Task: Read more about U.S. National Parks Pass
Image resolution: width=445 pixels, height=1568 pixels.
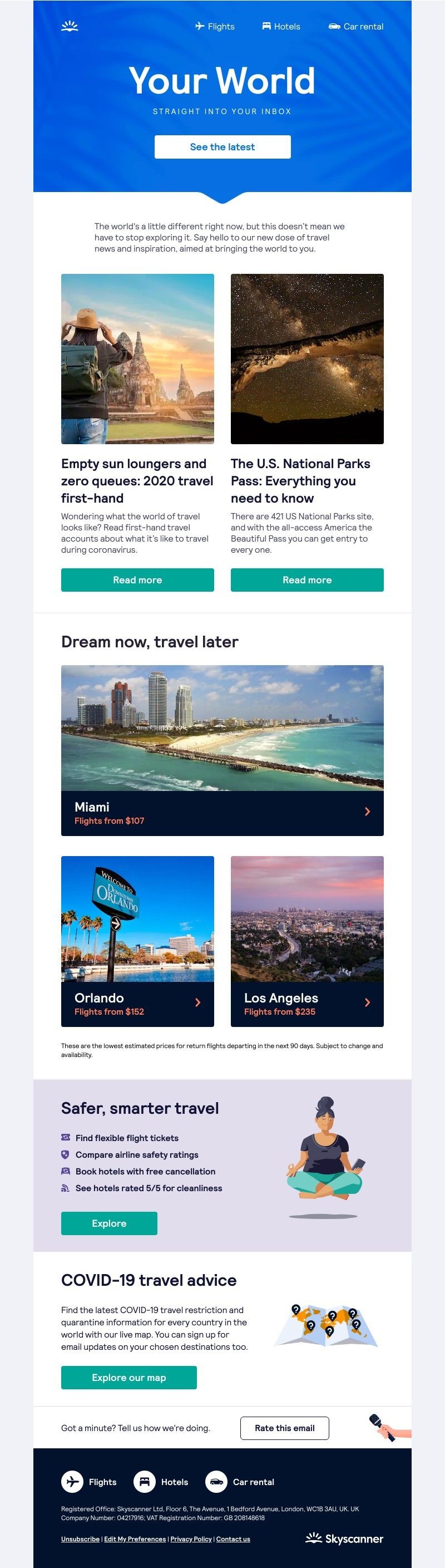Action: [307, 579]
